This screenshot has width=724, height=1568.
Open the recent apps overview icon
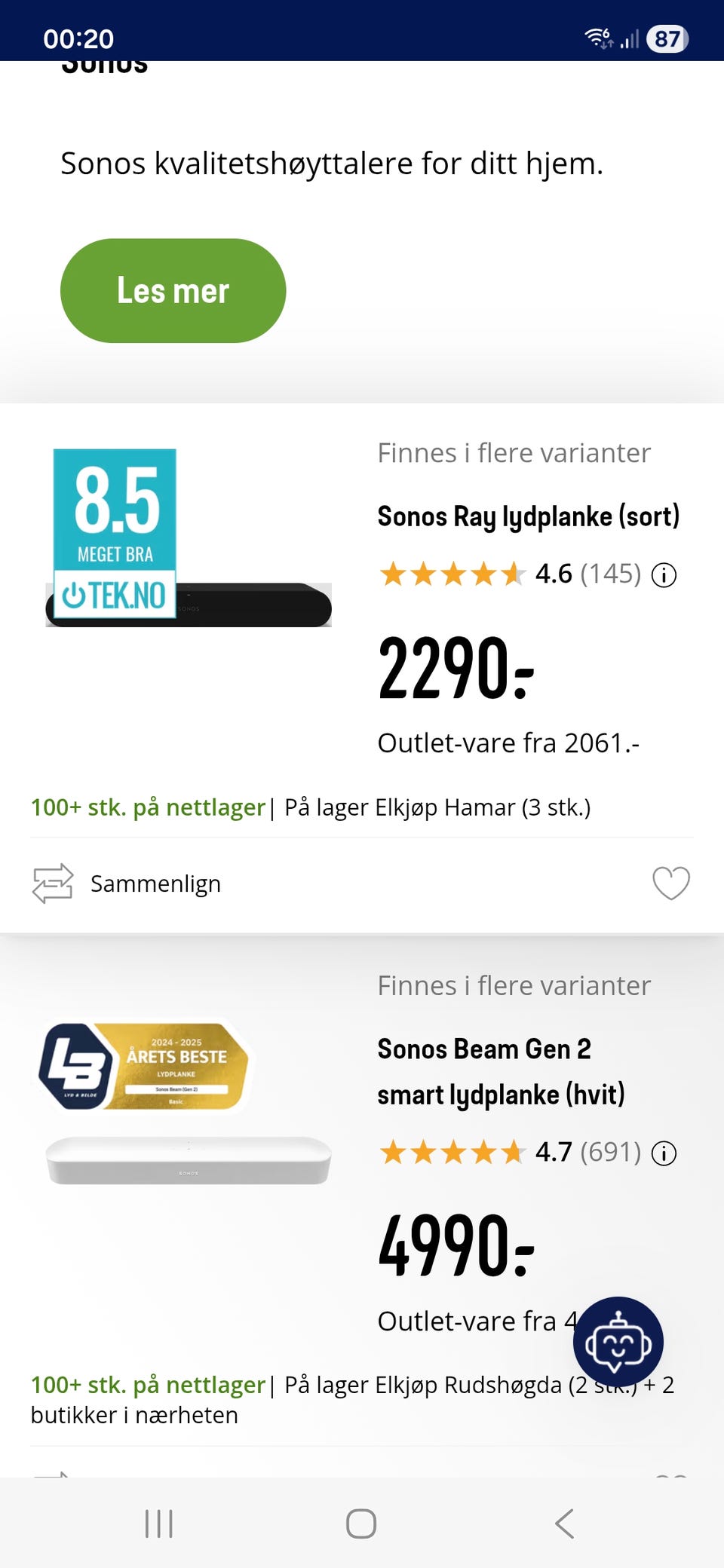click(158, 1524)
